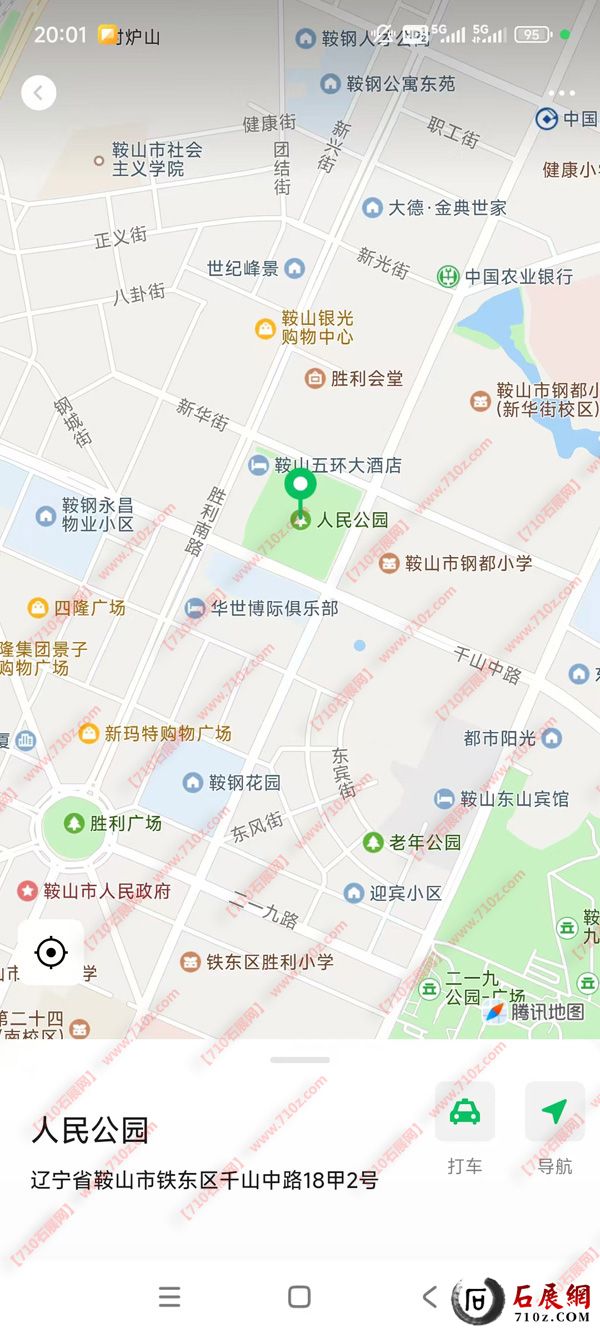Select 鞍山银光购物中心 on the map
The height and width of the screenshot is (1333, 600).
265,328
